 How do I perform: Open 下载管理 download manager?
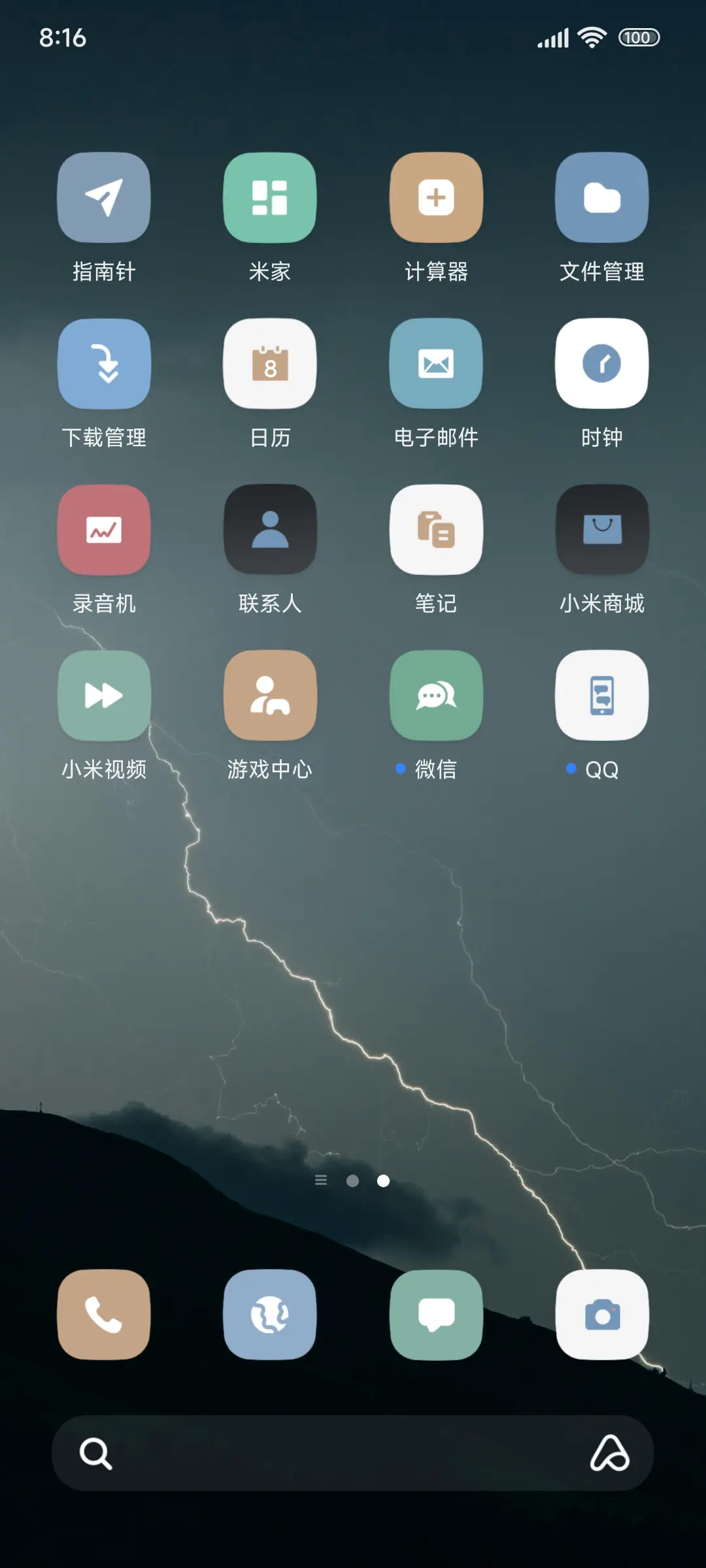(104, 364)
